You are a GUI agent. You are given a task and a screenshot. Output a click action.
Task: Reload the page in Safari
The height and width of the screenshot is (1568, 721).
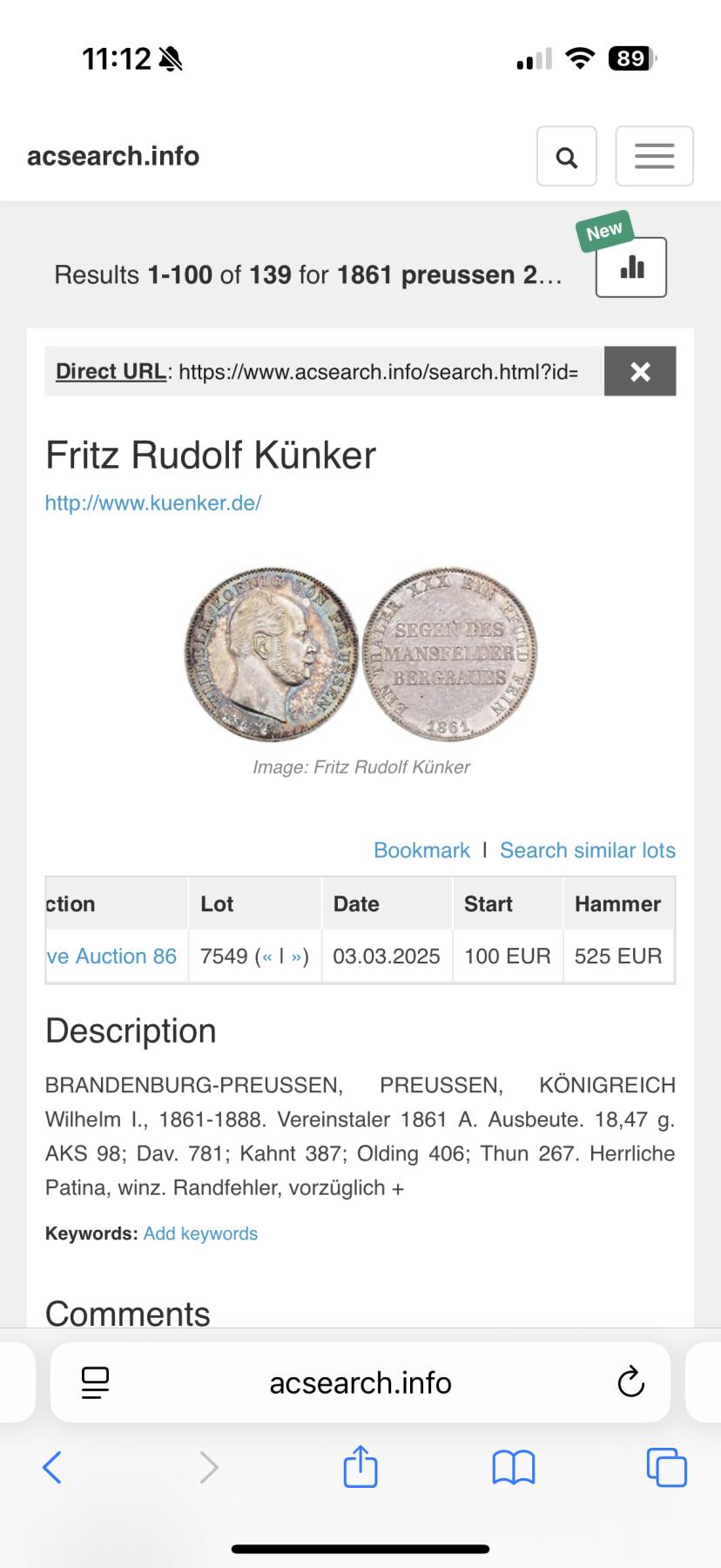pyautogui.click(x=630, y=1382)
